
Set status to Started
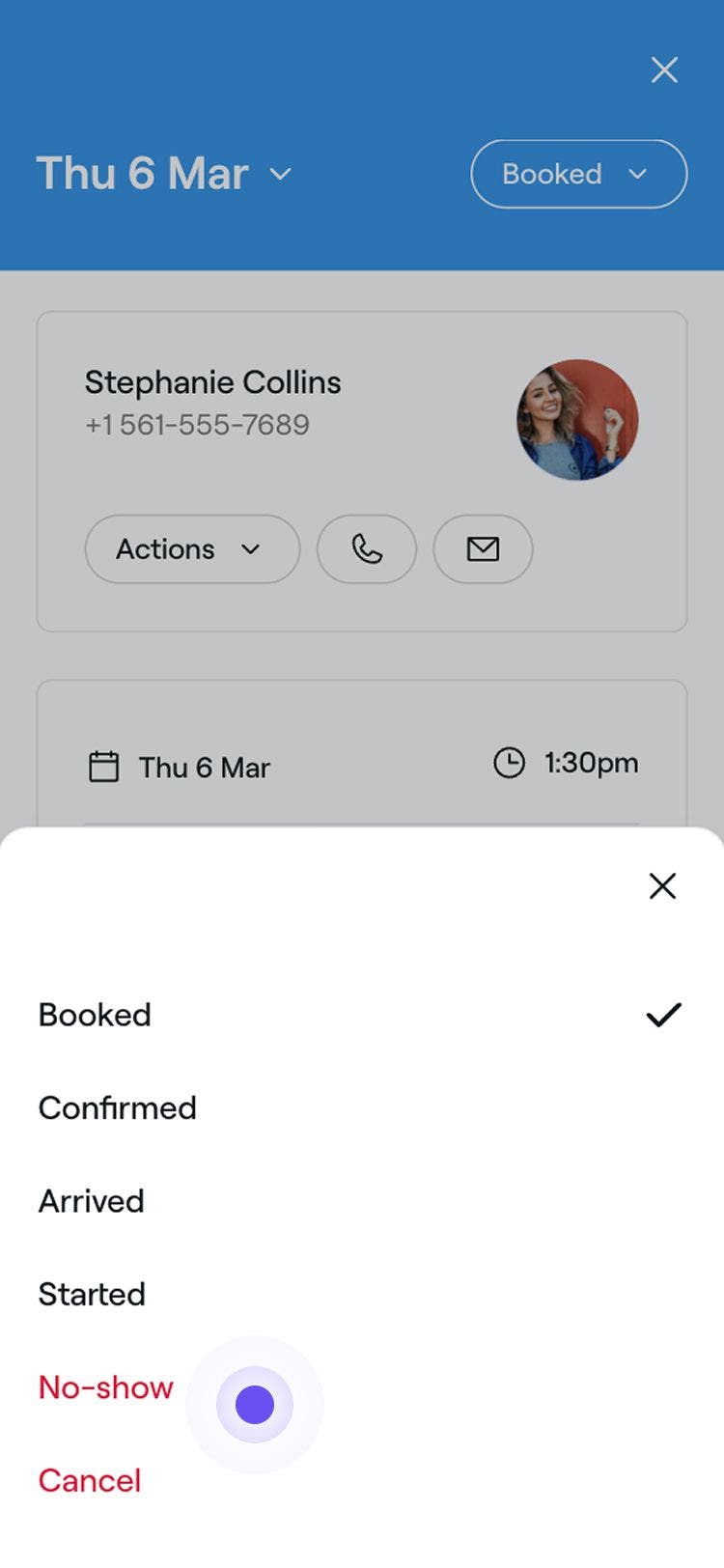92,1294
